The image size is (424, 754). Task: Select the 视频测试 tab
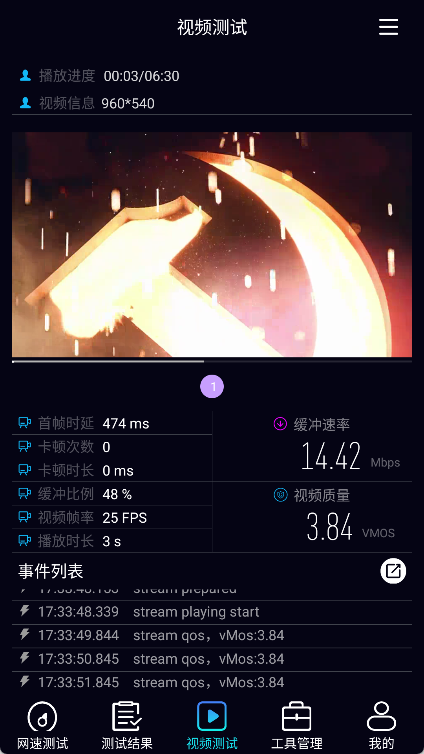coord(212,725)
